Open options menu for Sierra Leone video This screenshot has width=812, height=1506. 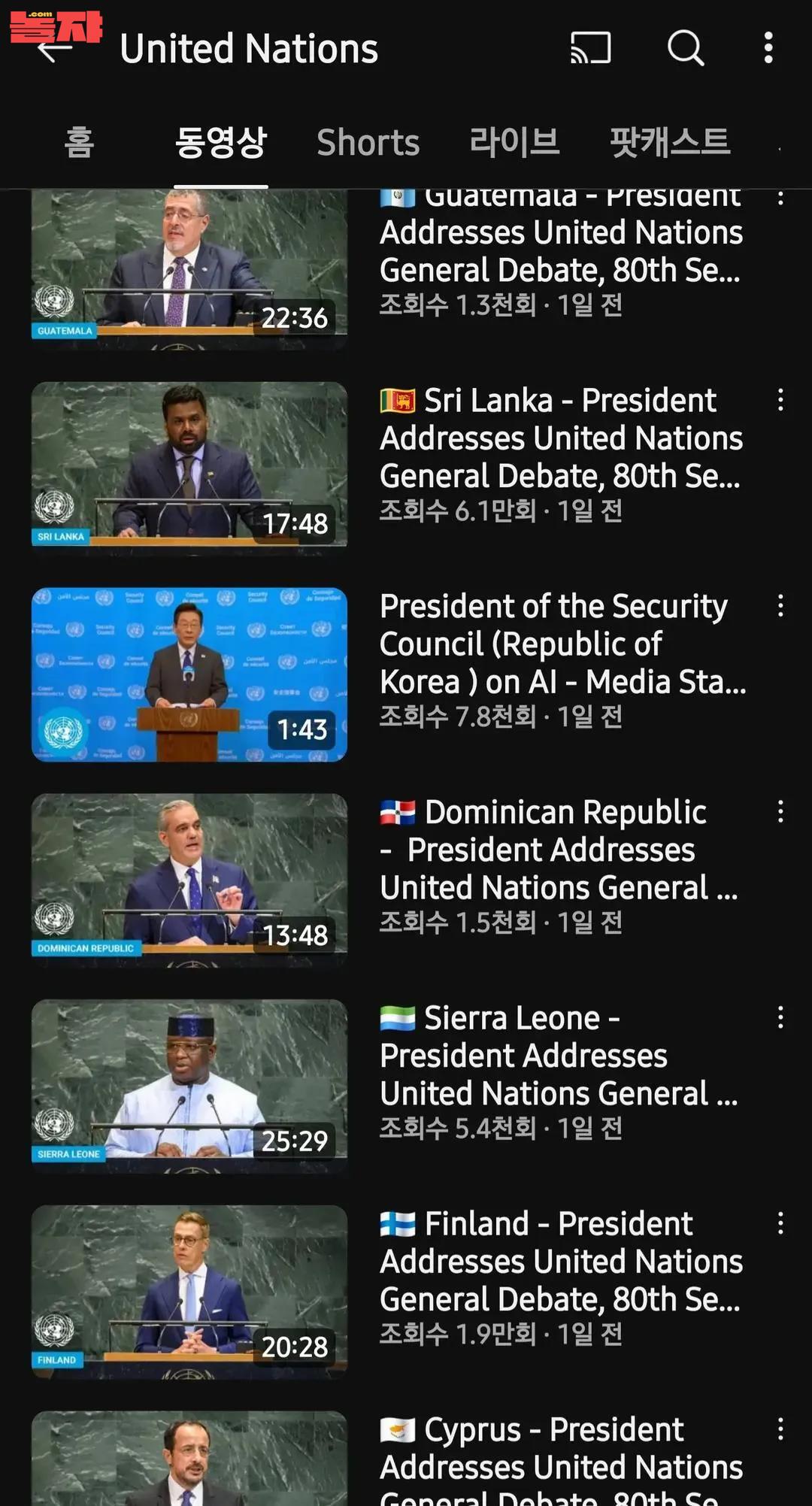click(x=780, y=1018)
